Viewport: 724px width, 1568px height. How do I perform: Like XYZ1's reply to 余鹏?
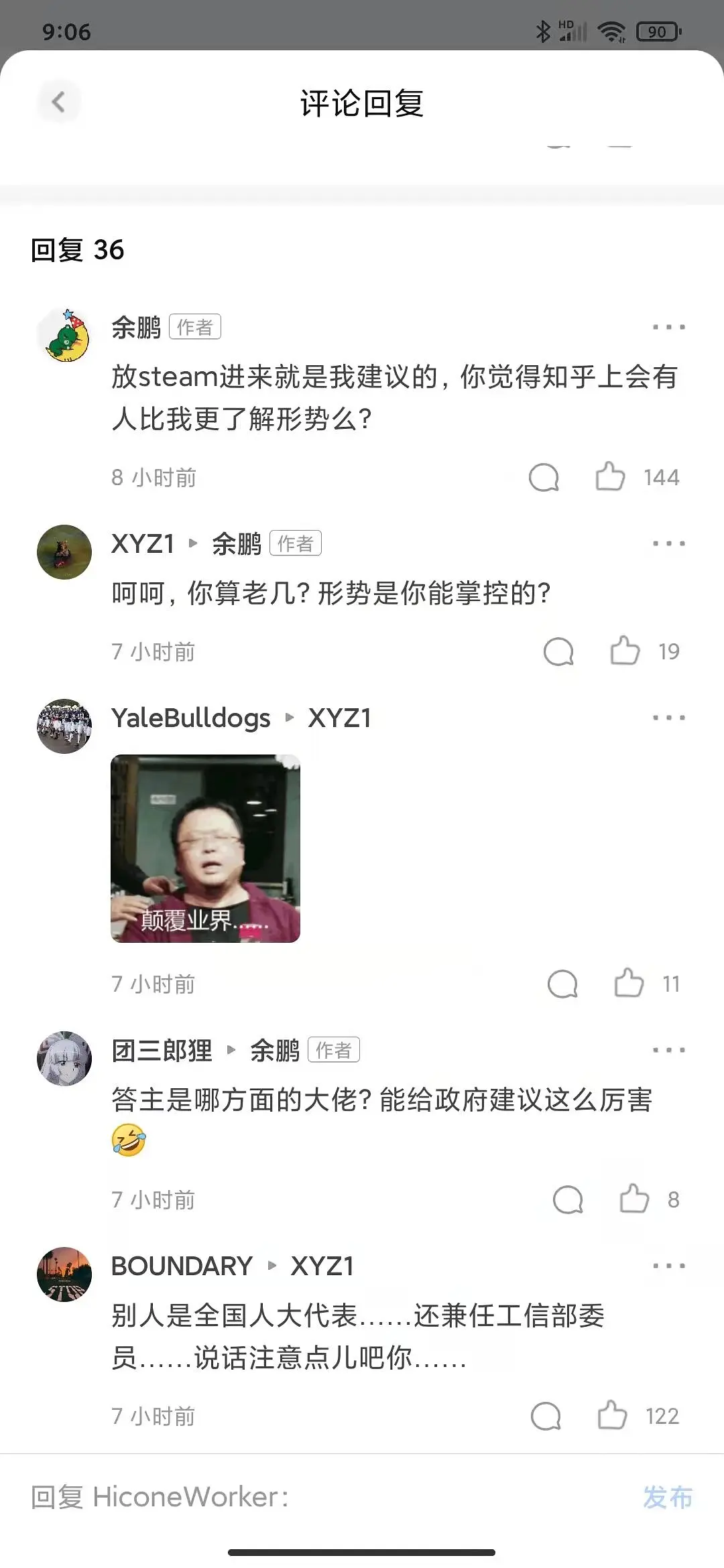pyautogui.click(x=625, y=651)
